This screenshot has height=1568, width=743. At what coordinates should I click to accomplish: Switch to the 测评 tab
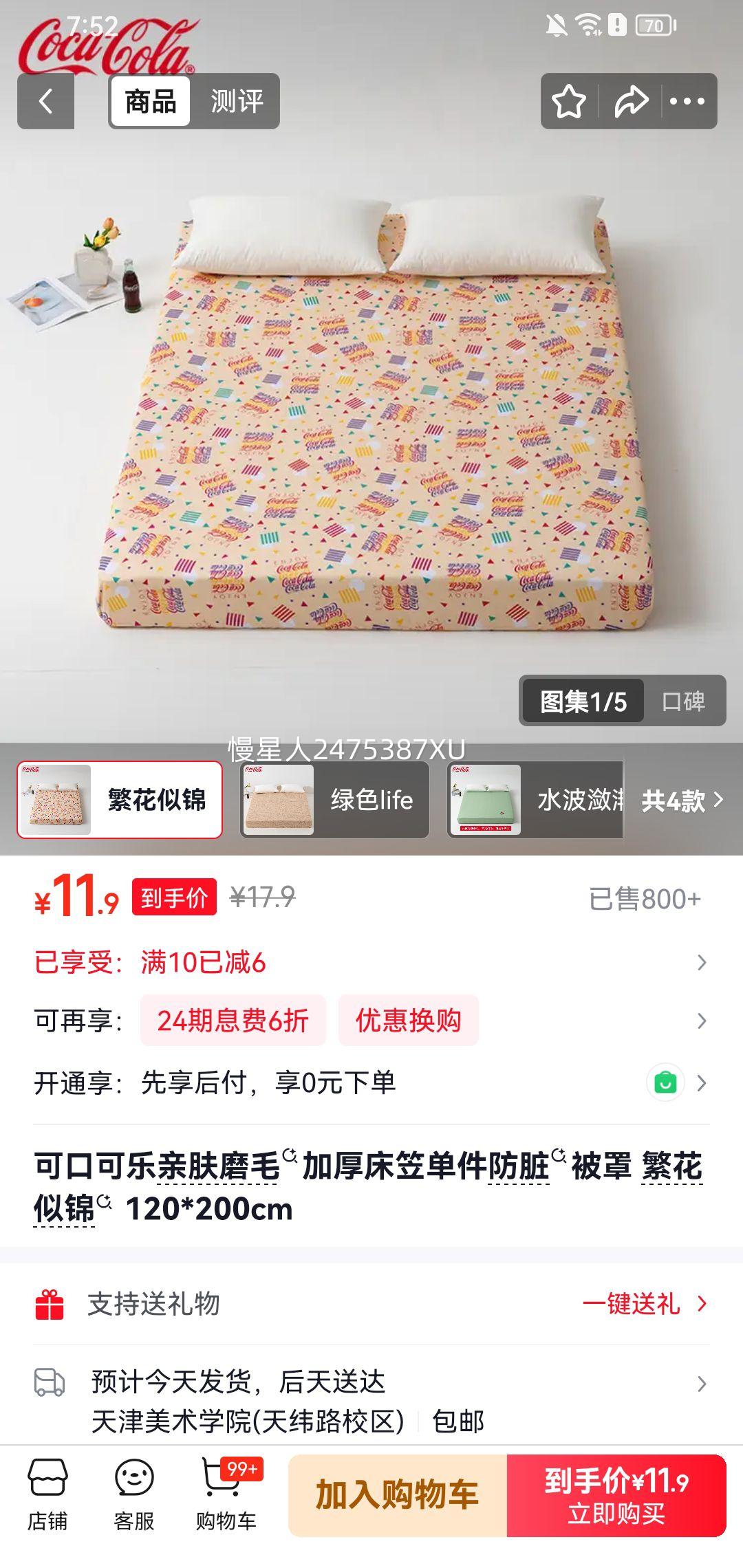[239, 100]
